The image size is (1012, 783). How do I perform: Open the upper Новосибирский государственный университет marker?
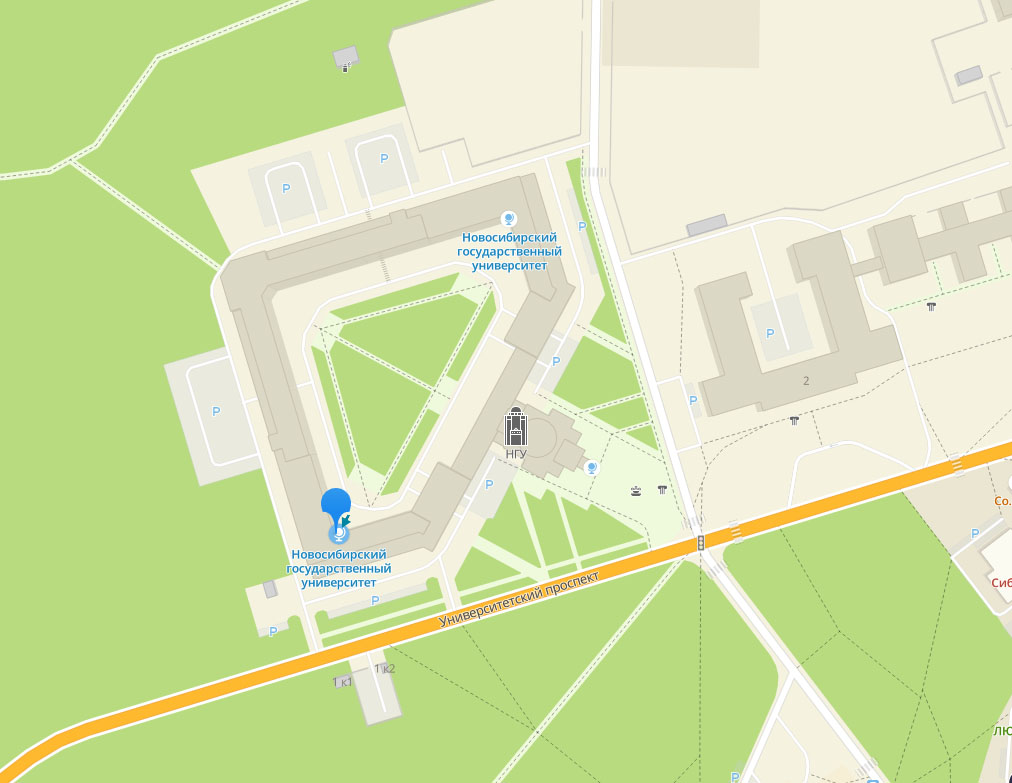tap(508, 219)
